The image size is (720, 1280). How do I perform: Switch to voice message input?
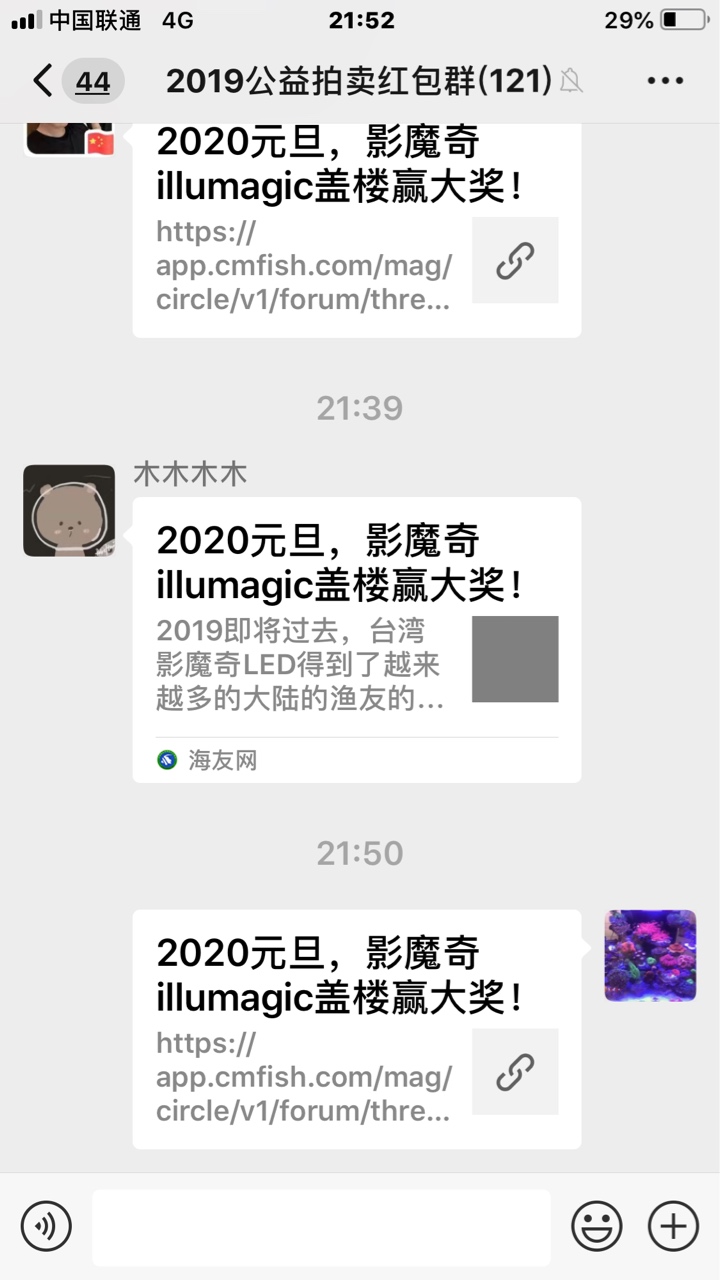(x=46, y=1226)
